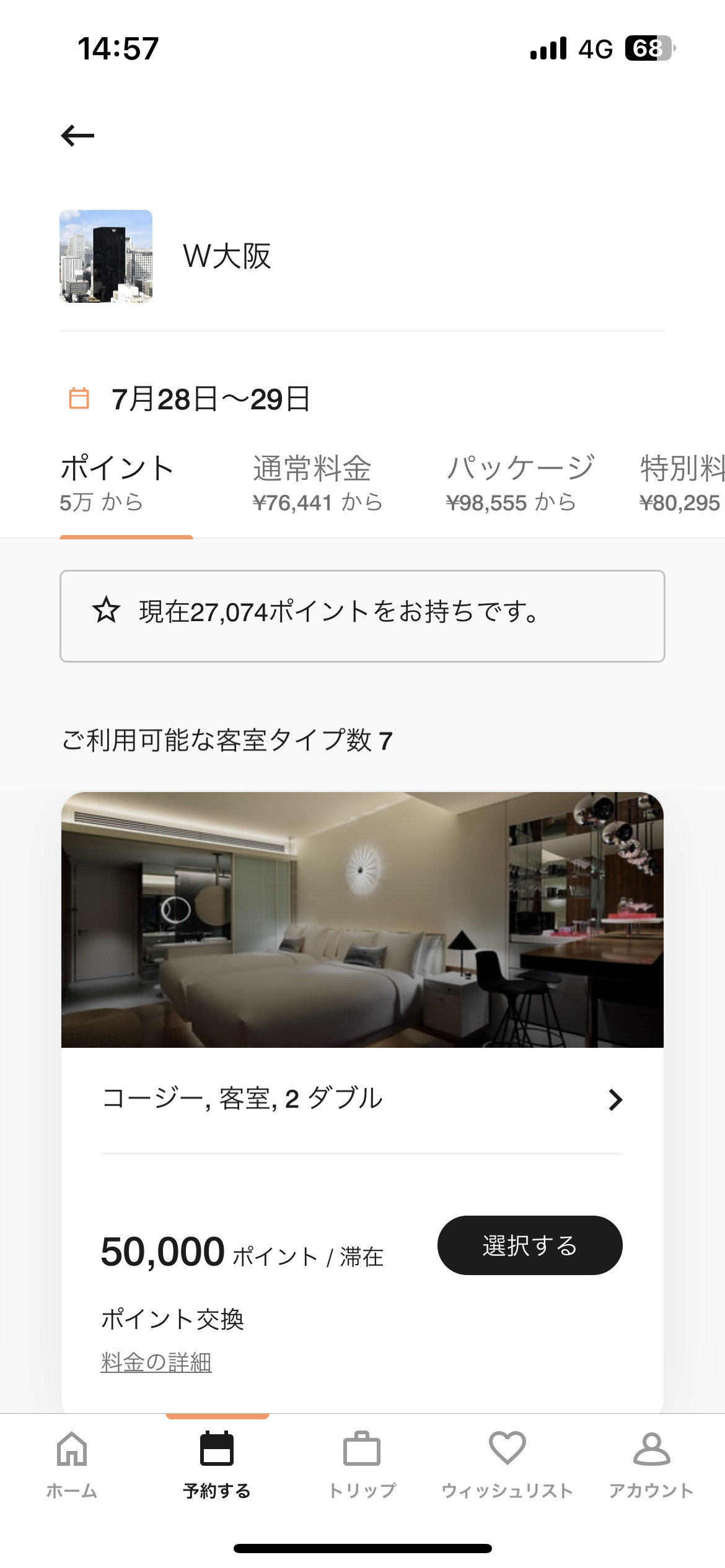Go back with the arrow icon
The image size is (725, 1568).
point(77,136)
